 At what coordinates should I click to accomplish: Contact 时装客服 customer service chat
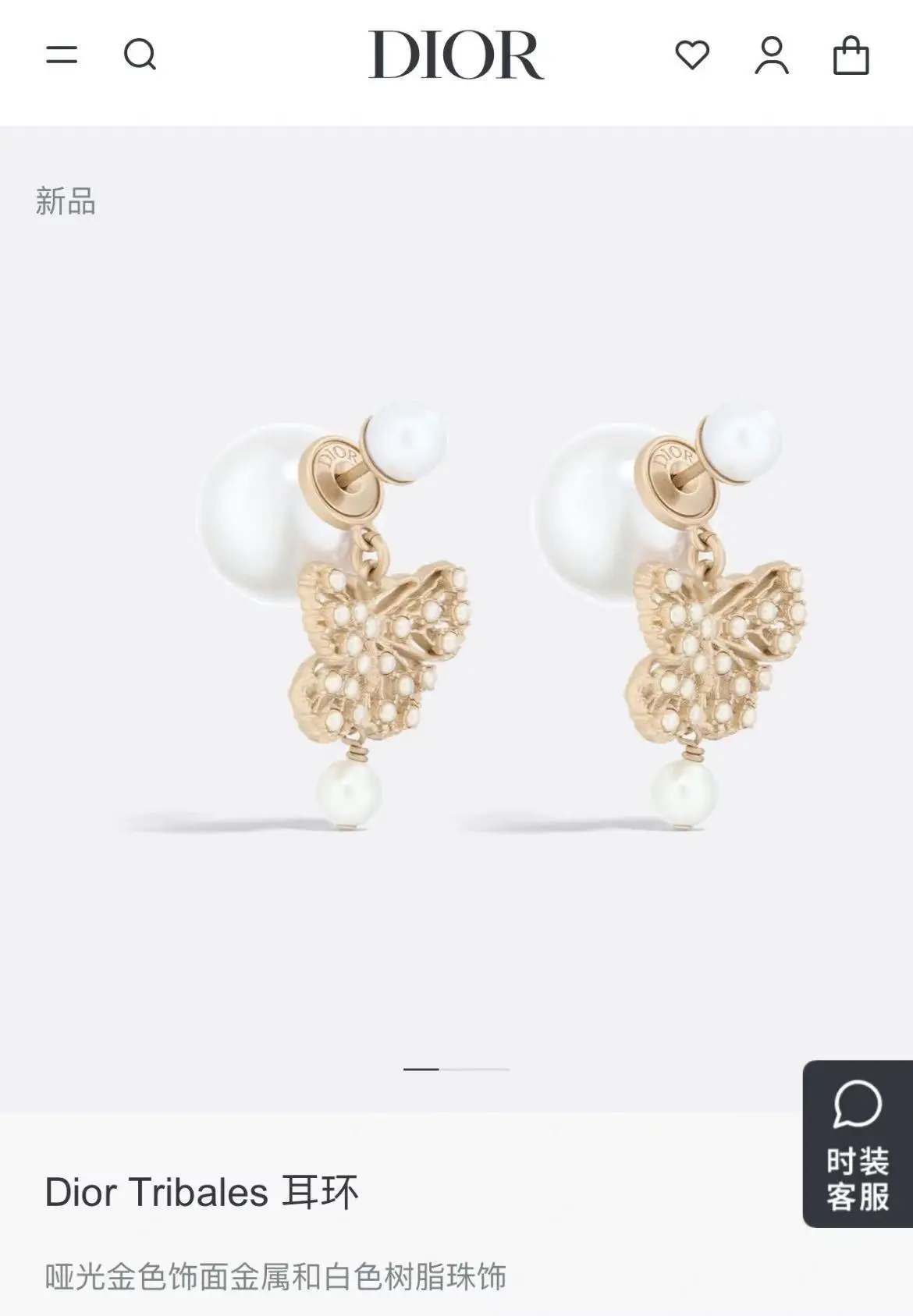(x=857, y=1144)
